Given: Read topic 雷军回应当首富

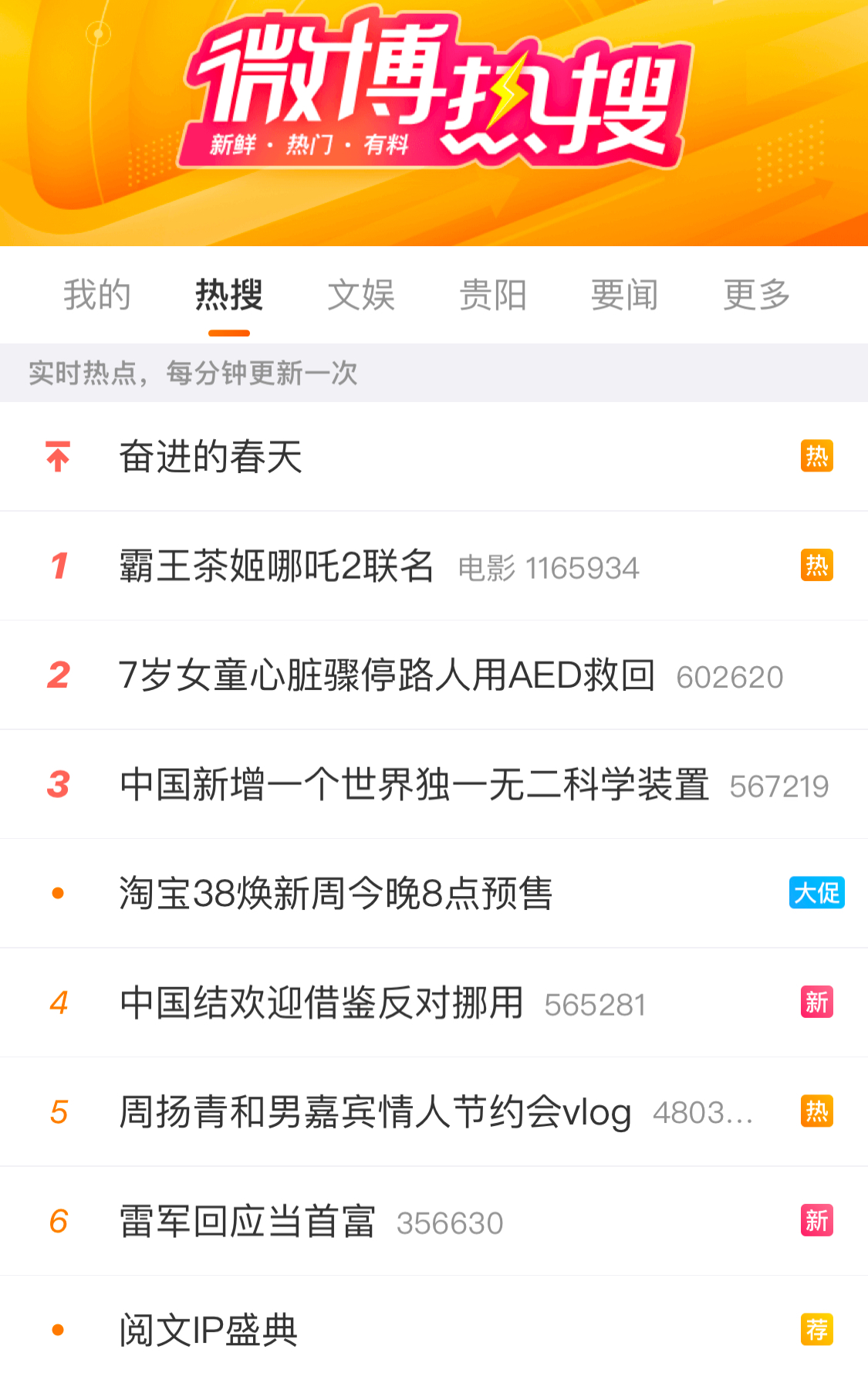Looking at the screenshot, I should [x=248, y=1222].
